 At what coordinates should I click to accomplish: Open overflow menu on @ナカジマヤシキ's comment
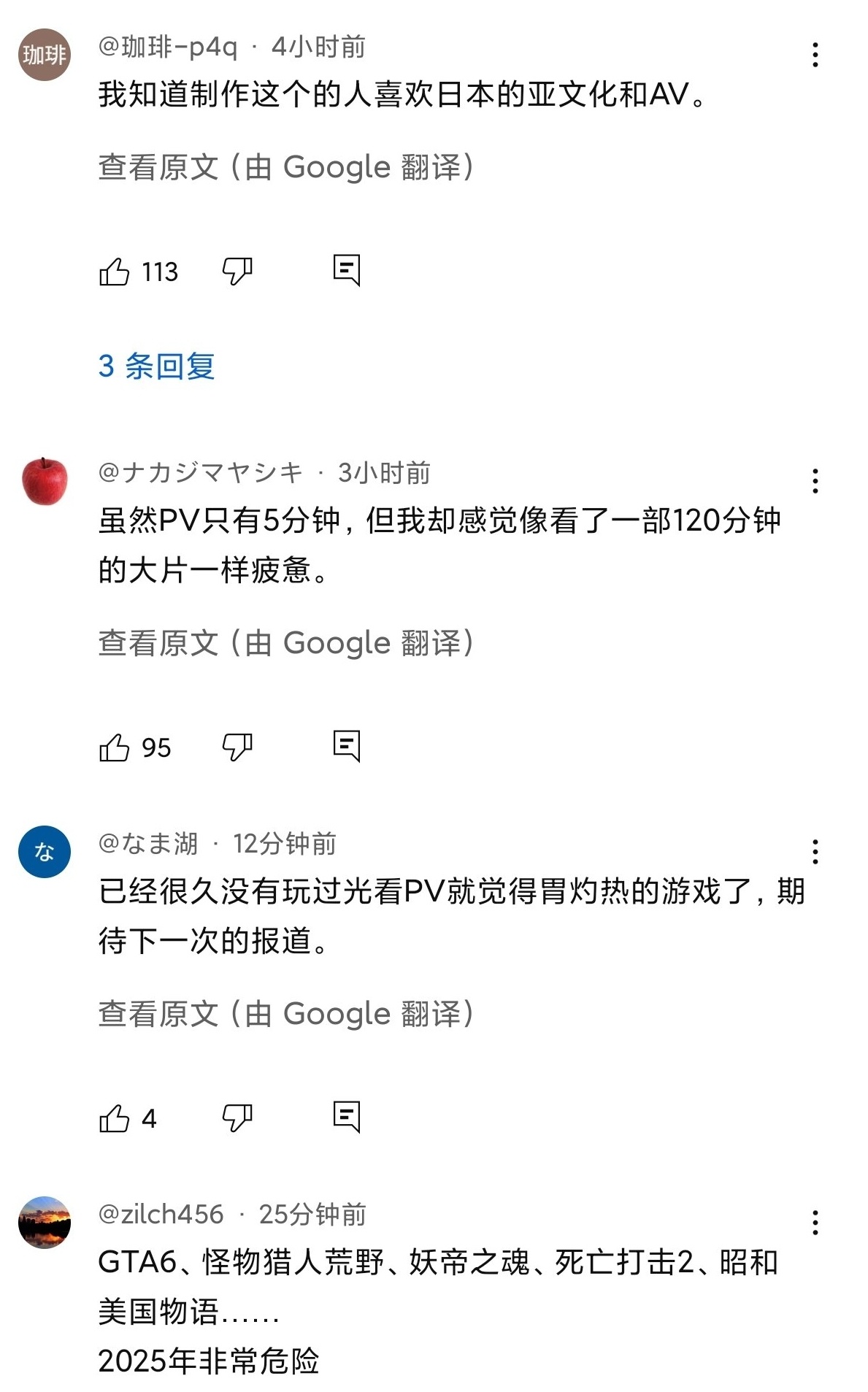point(815,482)
